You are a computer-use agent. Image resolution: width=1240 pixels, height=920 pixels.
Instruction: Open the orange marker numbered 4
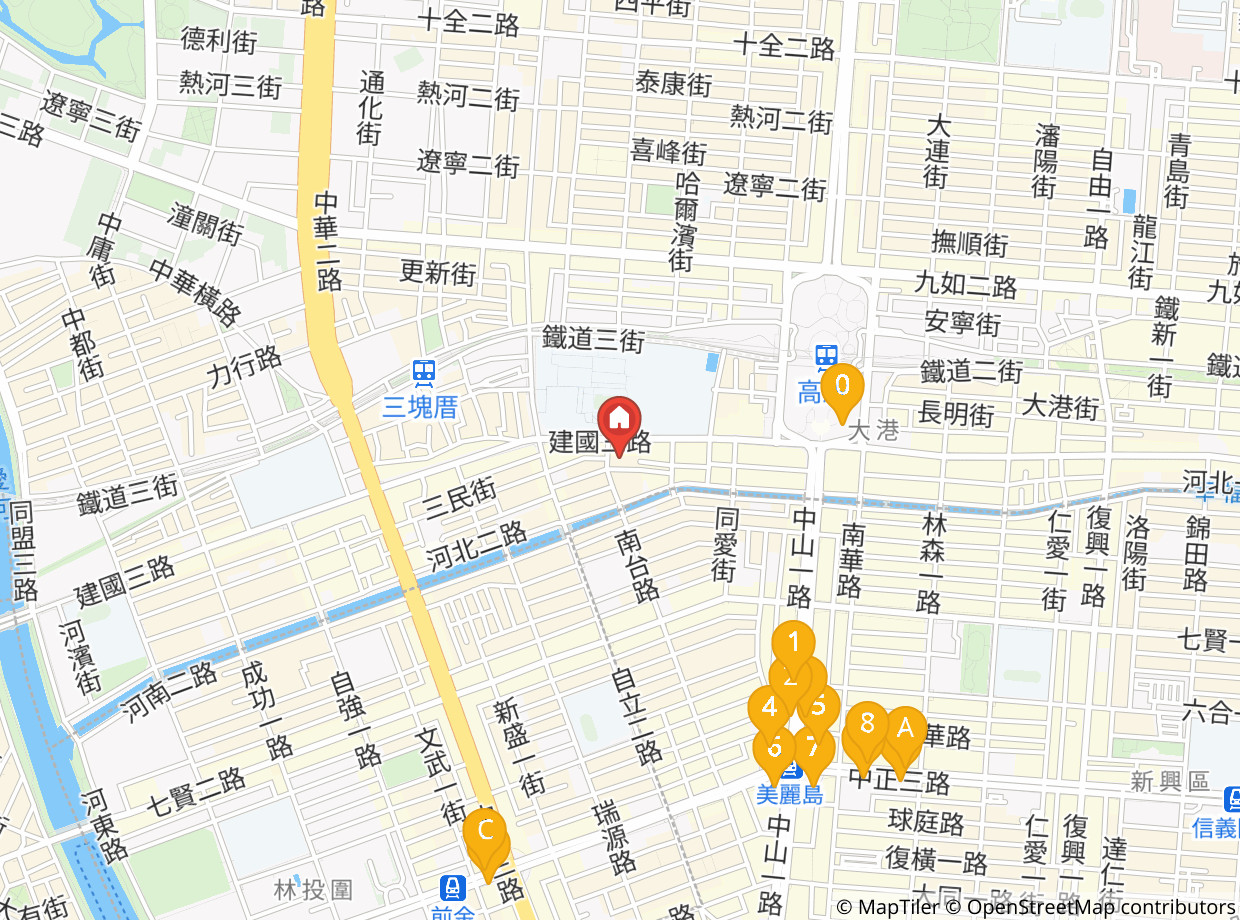768,707
